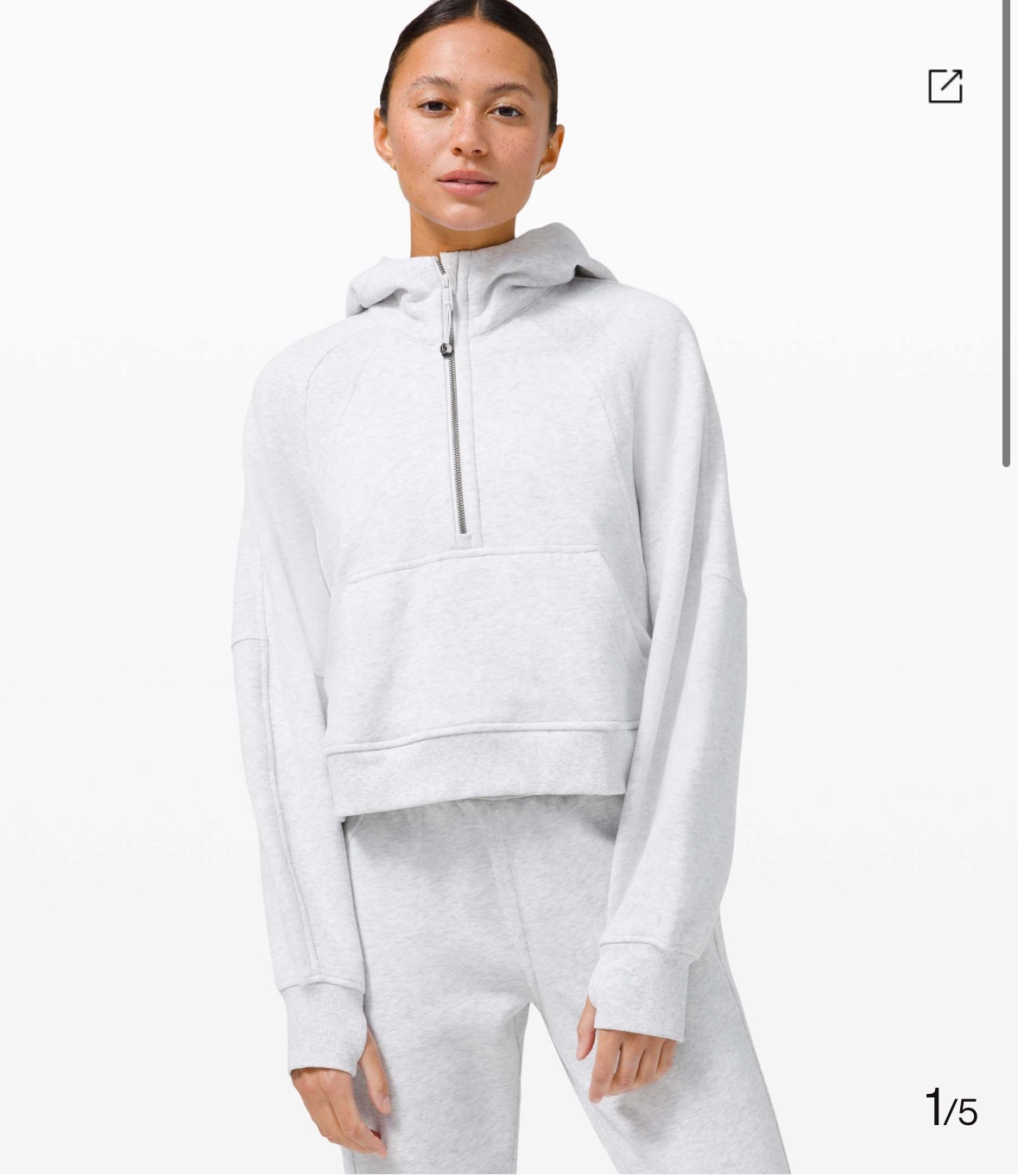
Task: Tap the share icon above the photo
Action: 945,86
